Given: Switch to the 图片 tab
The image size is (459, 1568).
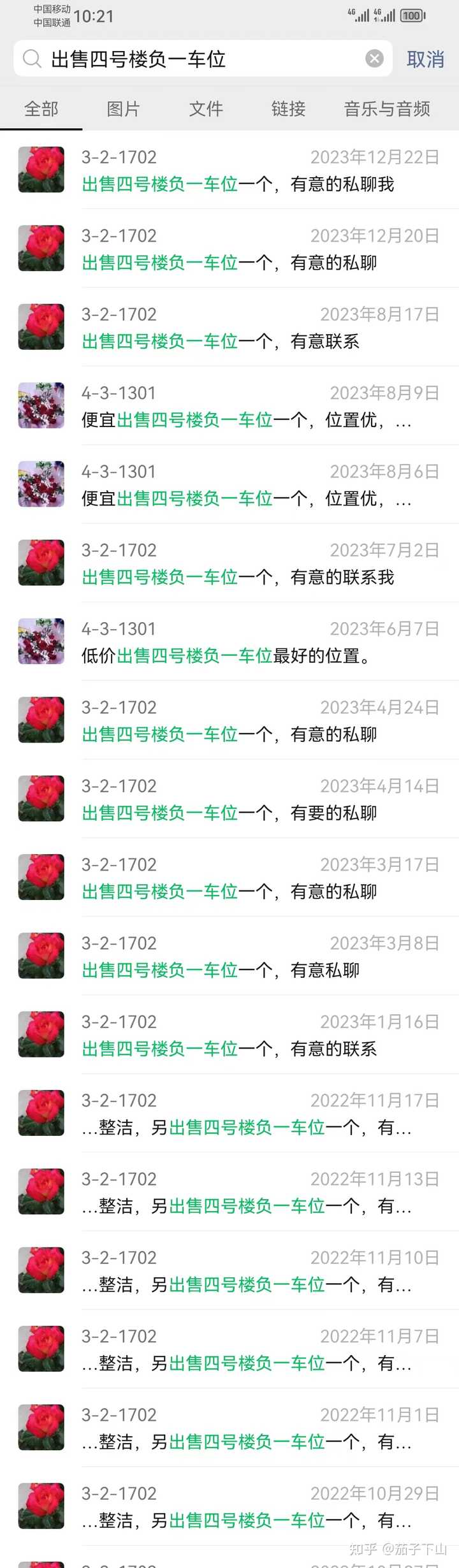Looking at the screenshot, I should [x=123, y=109].
